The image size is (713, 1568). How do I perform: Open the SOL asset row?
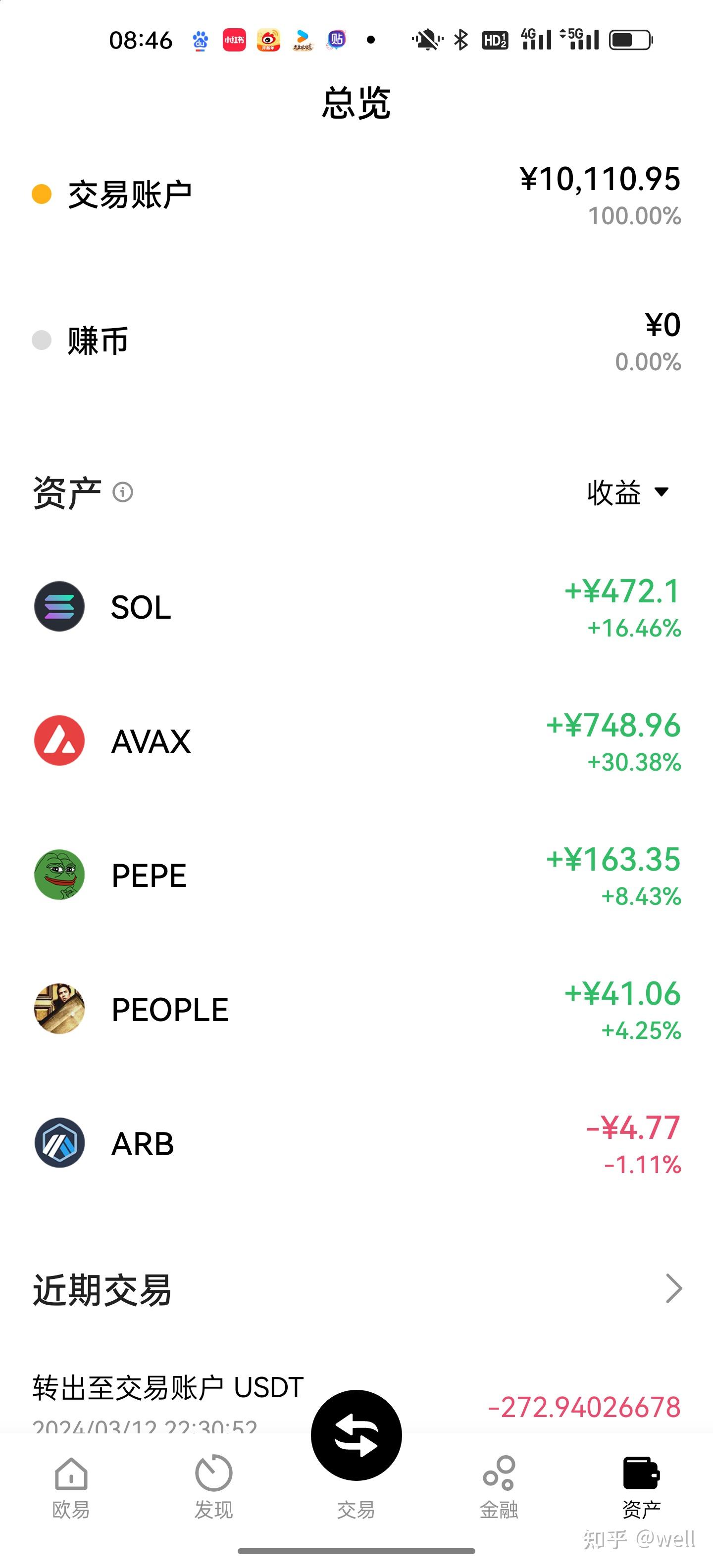[356, 607]
